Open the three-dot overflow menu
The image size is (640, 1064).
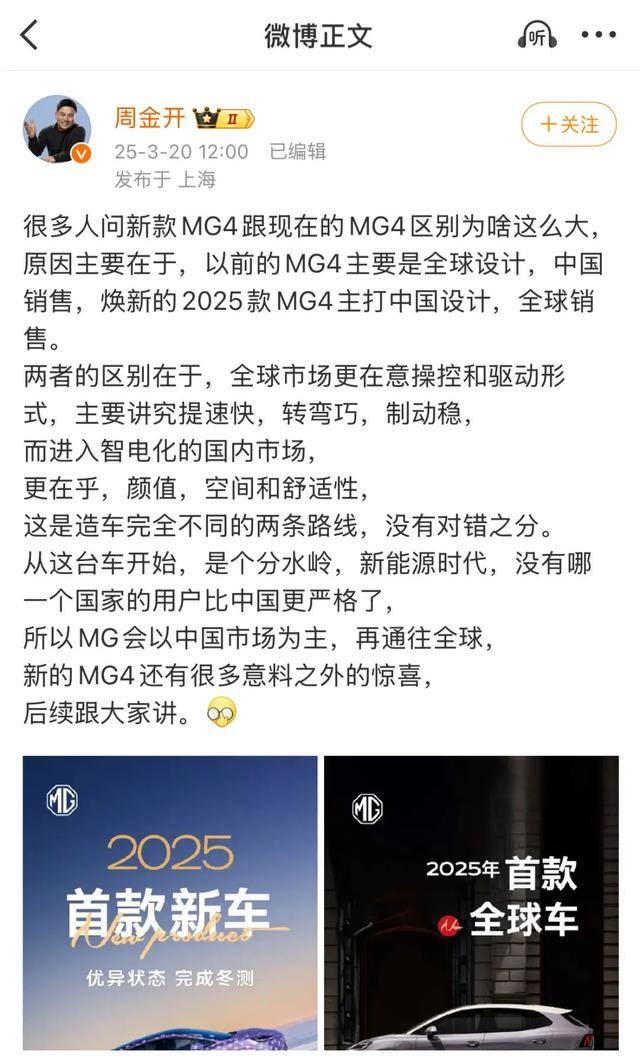click(x=599, y=35)
